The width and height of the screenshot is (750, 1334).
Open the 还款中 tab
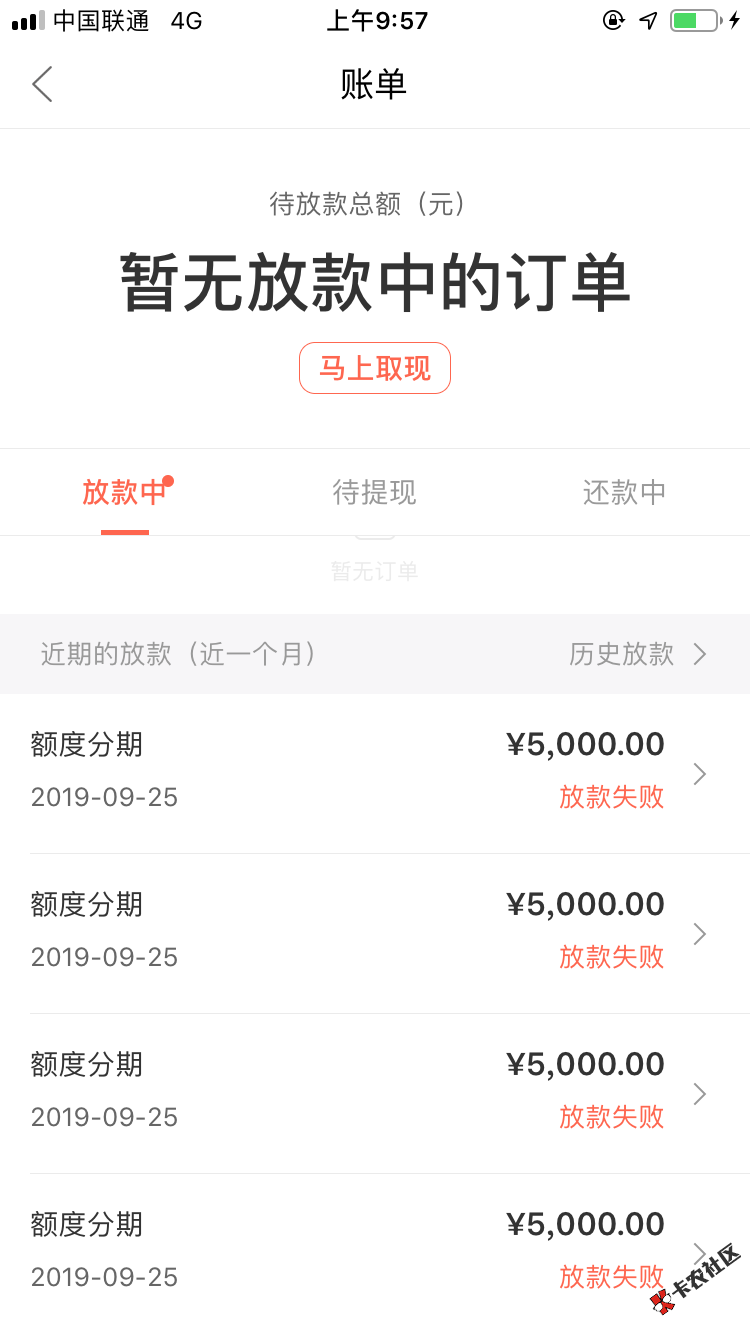[624, 492]
